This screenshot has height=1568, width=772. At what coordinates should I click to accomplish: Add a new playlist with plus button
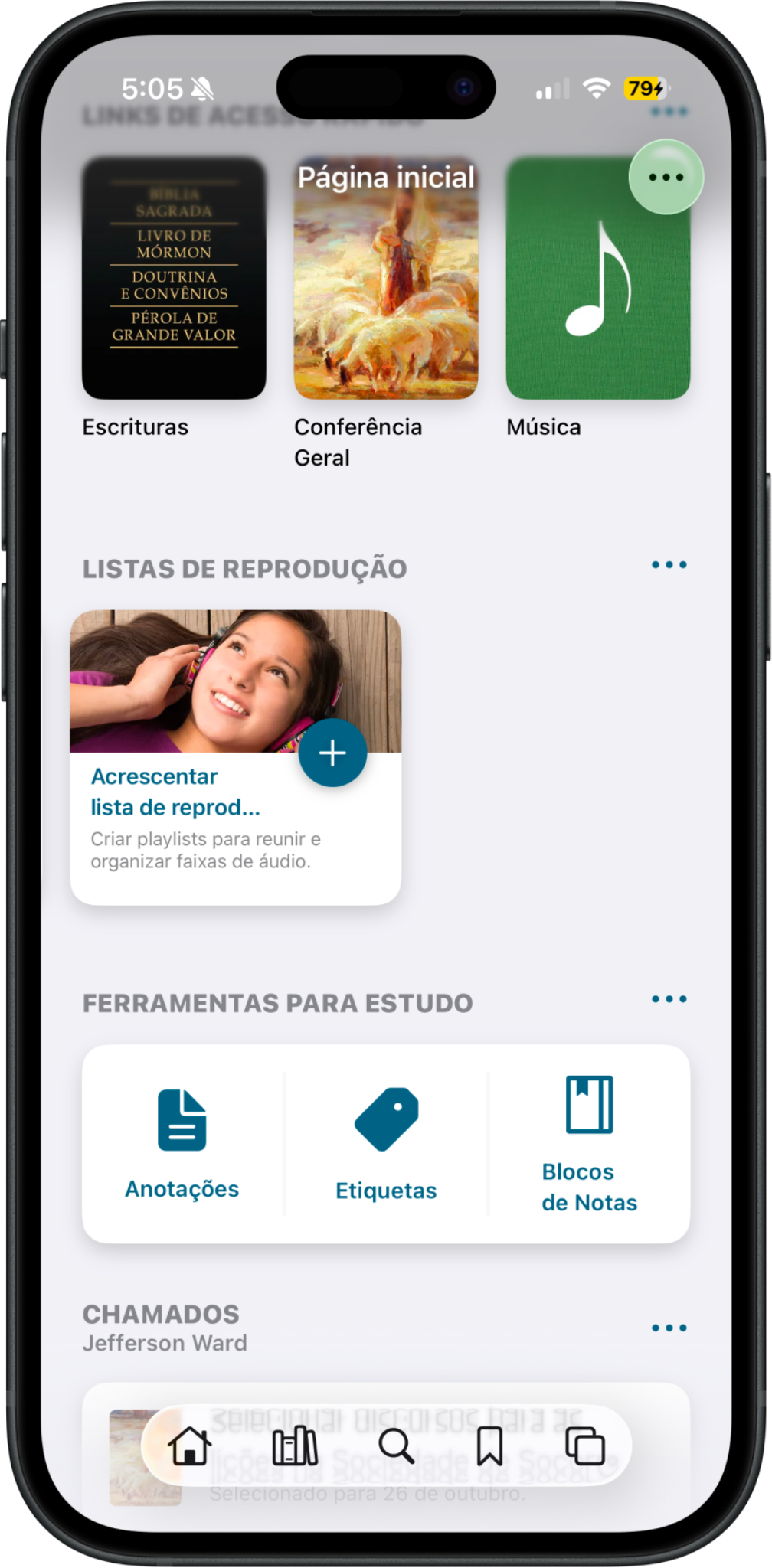[332, 753]
